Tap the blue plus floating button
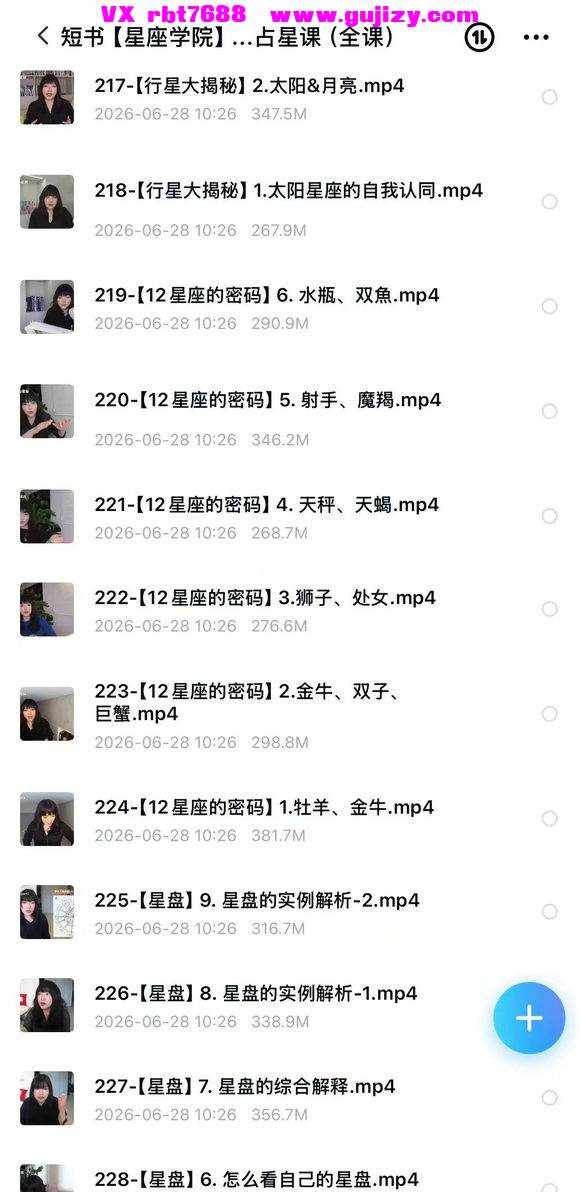Image resolution: width=580 pixels, height=1192 pixels. click(x=529, y=1018)
